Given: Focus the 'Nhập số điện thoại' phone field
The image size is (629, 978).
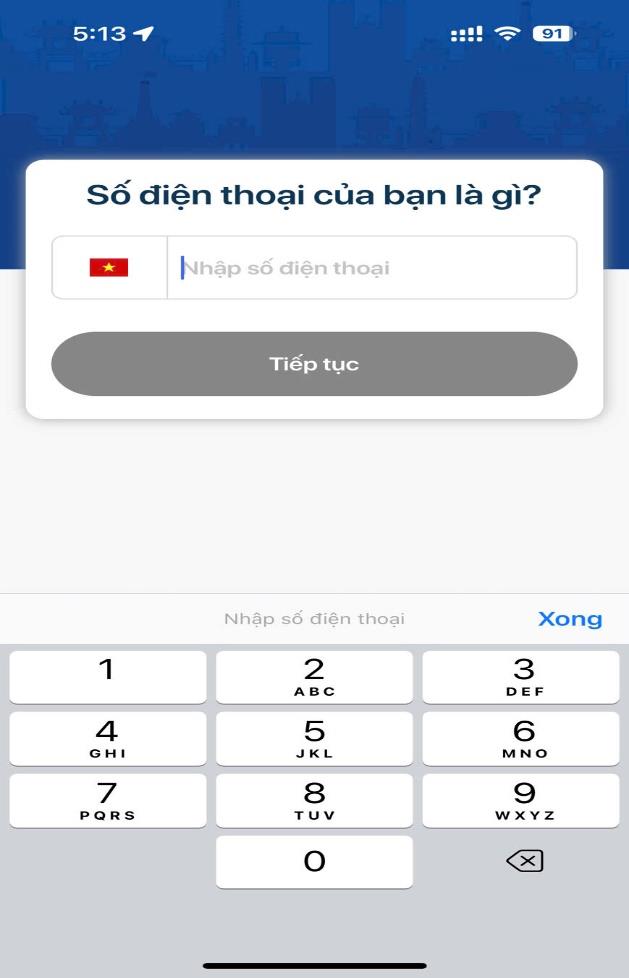Looking at the screenshot, I should click(372, 268).
